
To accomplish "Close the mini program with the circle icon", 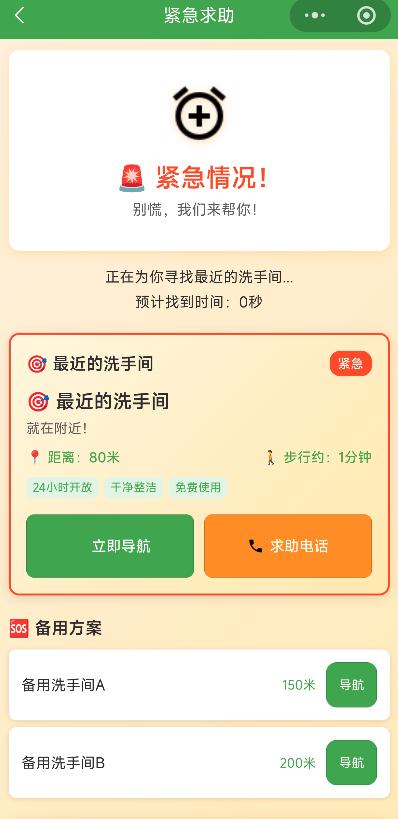I will [366, 16].
